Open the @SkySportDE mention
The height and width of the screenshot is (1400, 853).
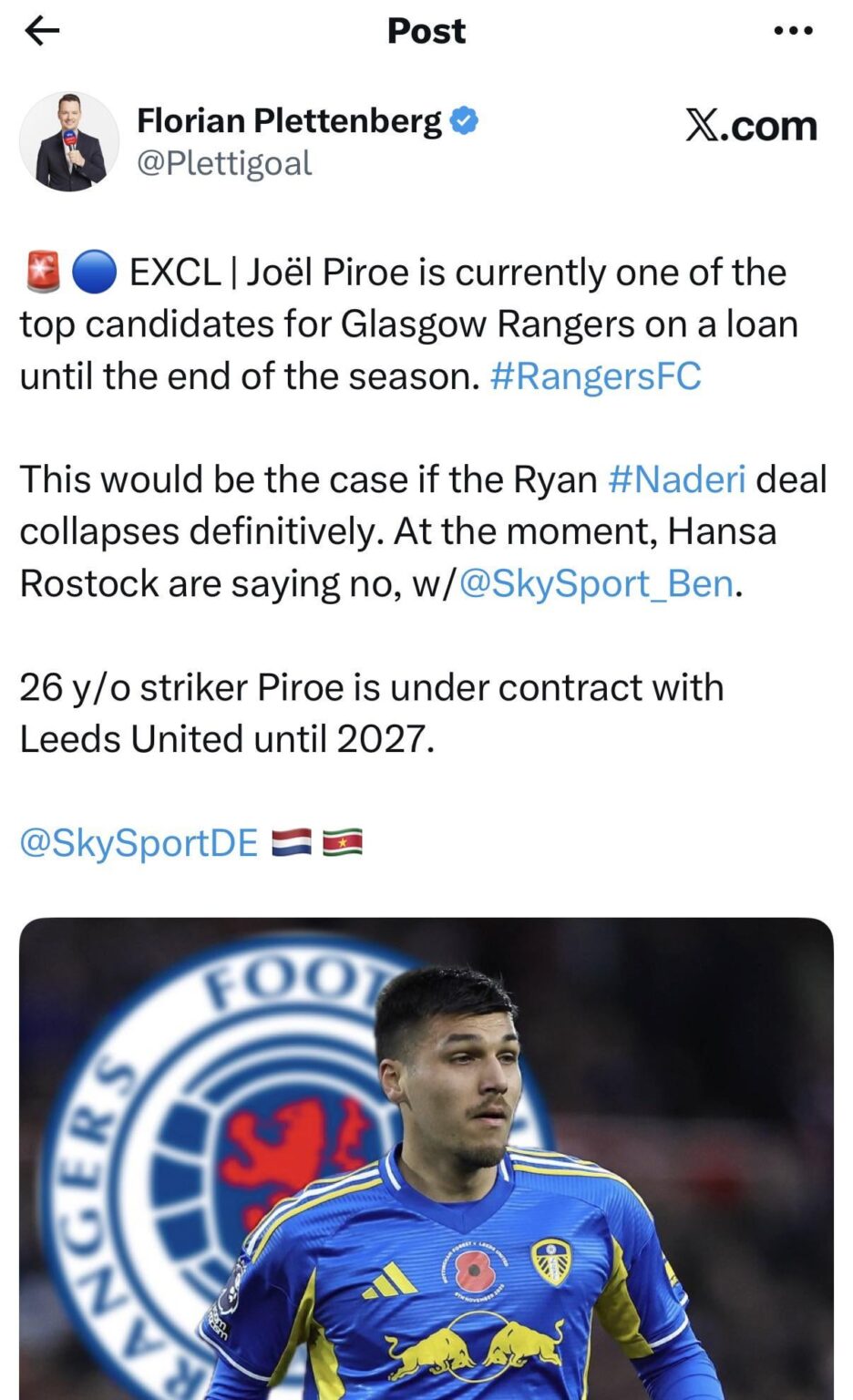[x=137, y=842]
